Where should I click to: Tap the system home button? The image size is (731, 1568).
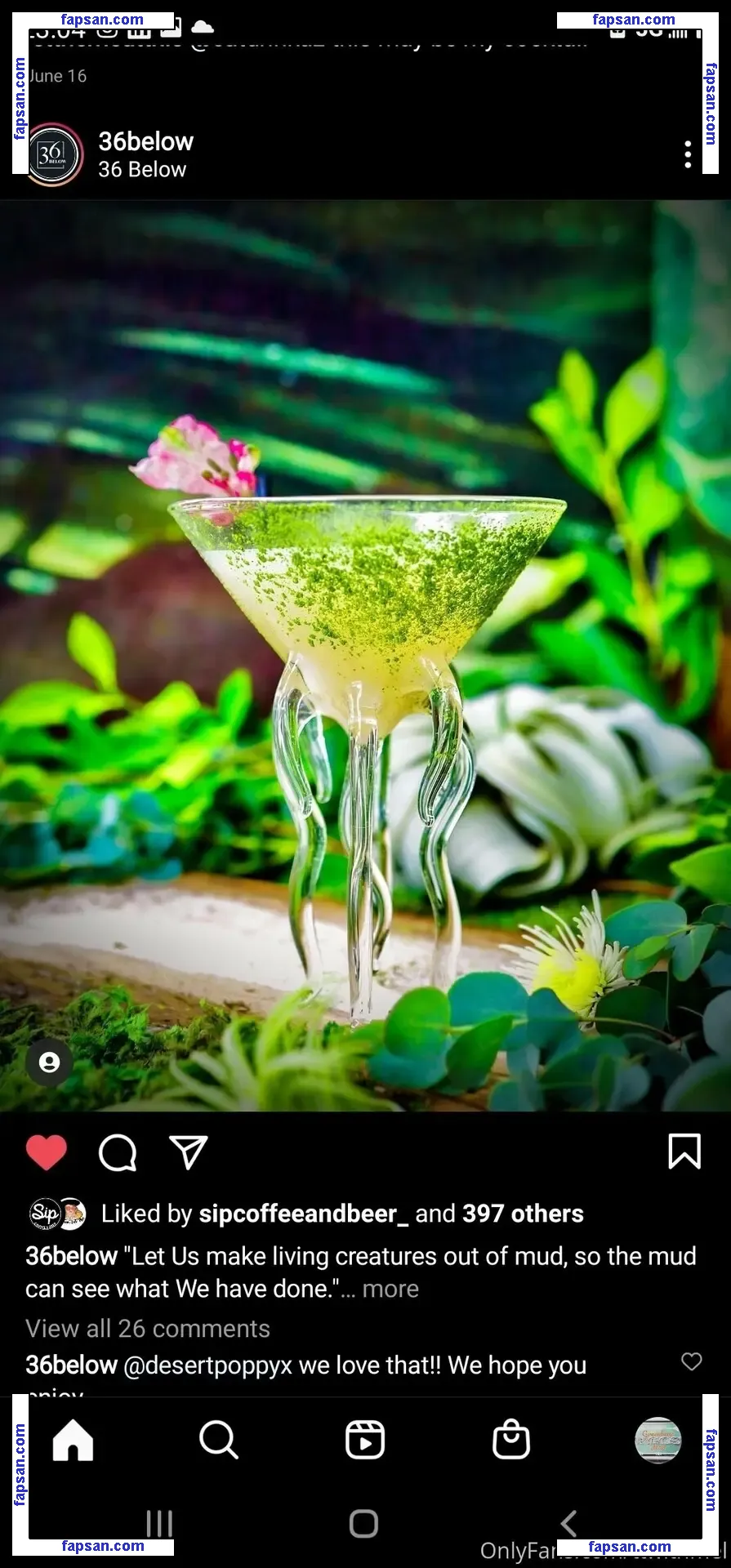(363, 1523)
